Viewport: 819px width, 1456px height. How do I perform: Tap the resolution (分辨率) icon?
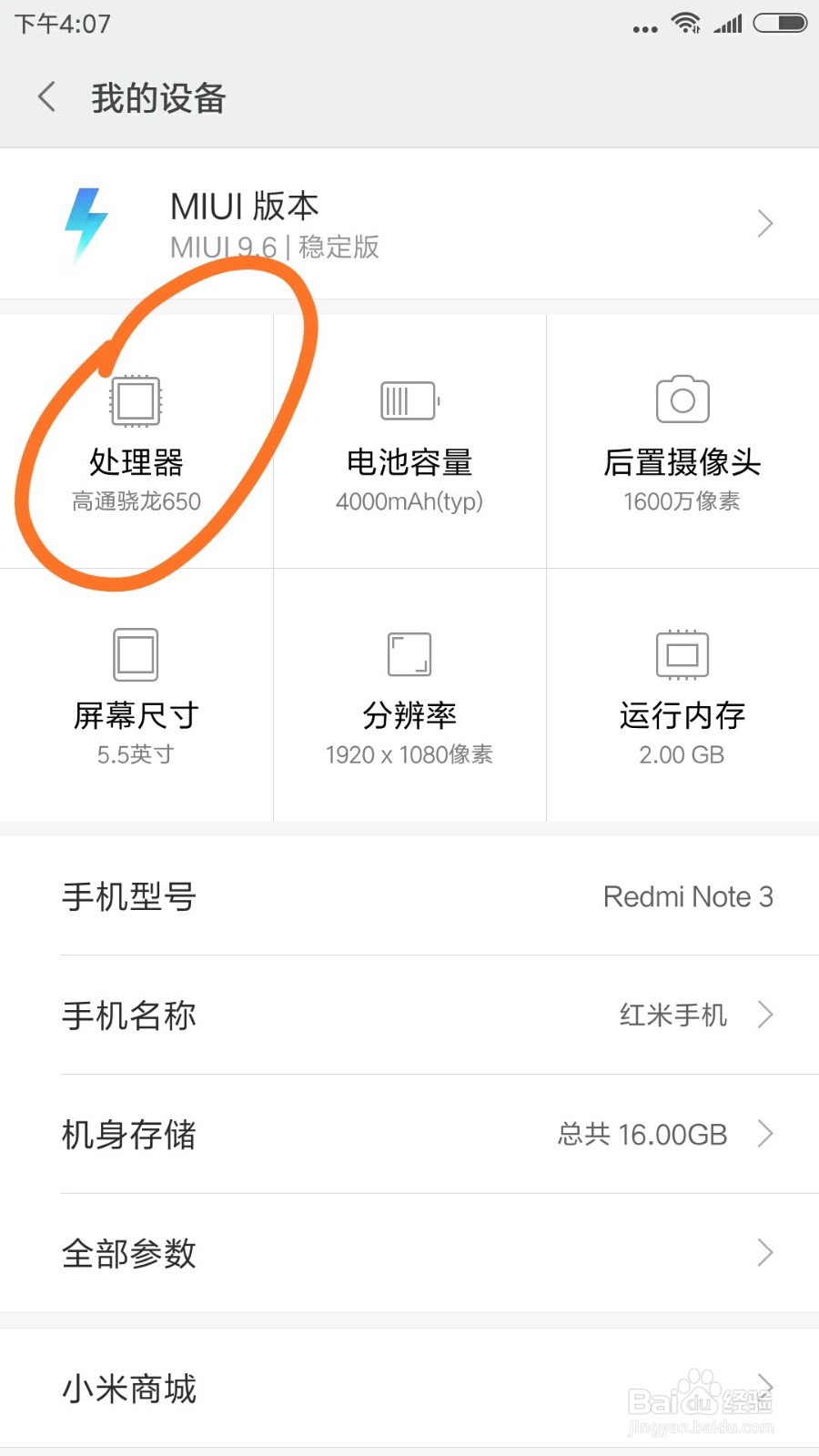point(408,652)
